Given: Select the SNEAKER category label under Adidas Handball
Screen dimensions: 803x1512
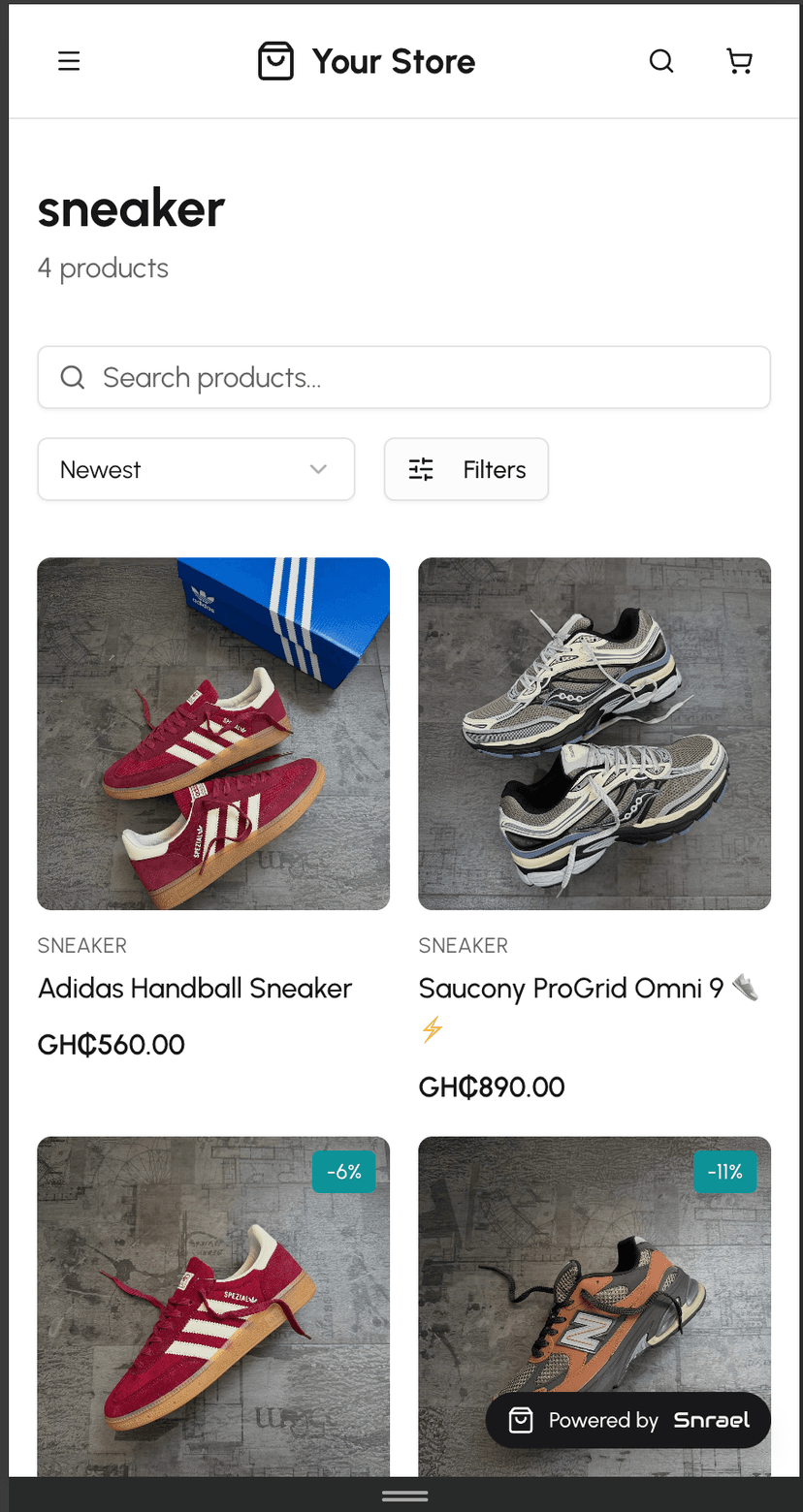Looking at the screenshot, I should [x=80, y=945].
